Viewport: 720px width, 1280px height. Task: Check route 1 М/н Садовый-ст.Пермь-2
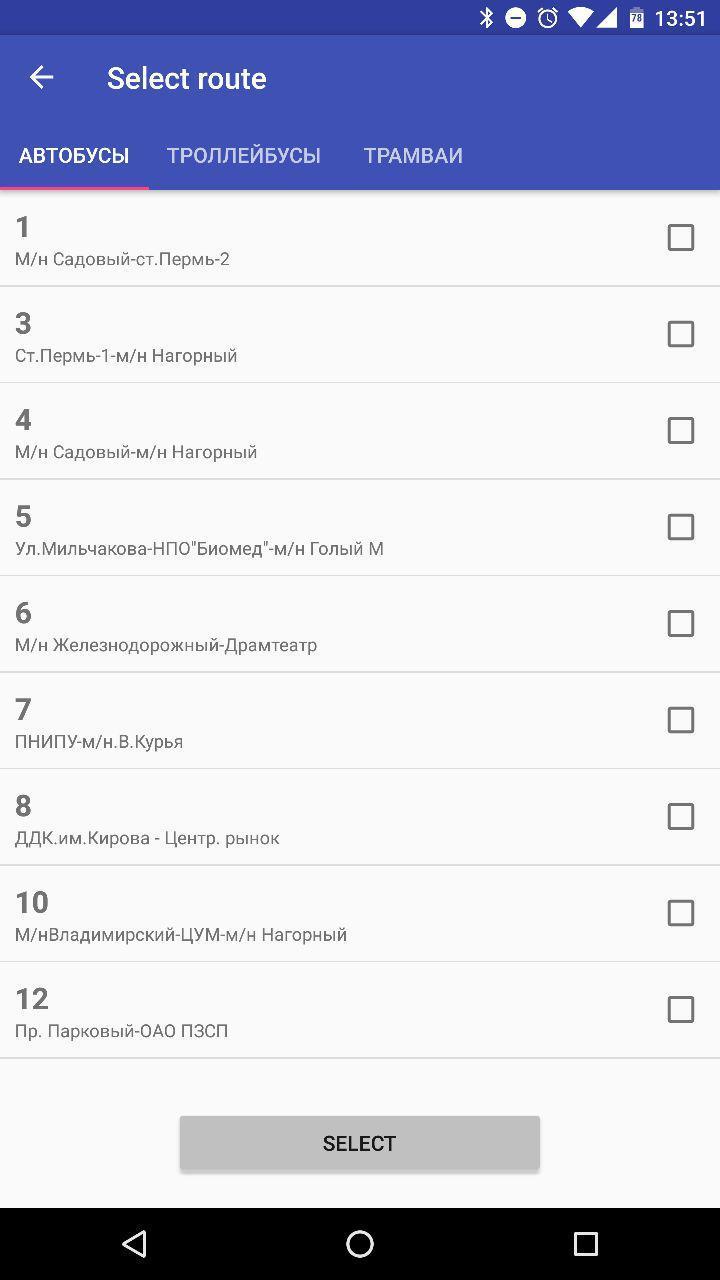(681, 237)
